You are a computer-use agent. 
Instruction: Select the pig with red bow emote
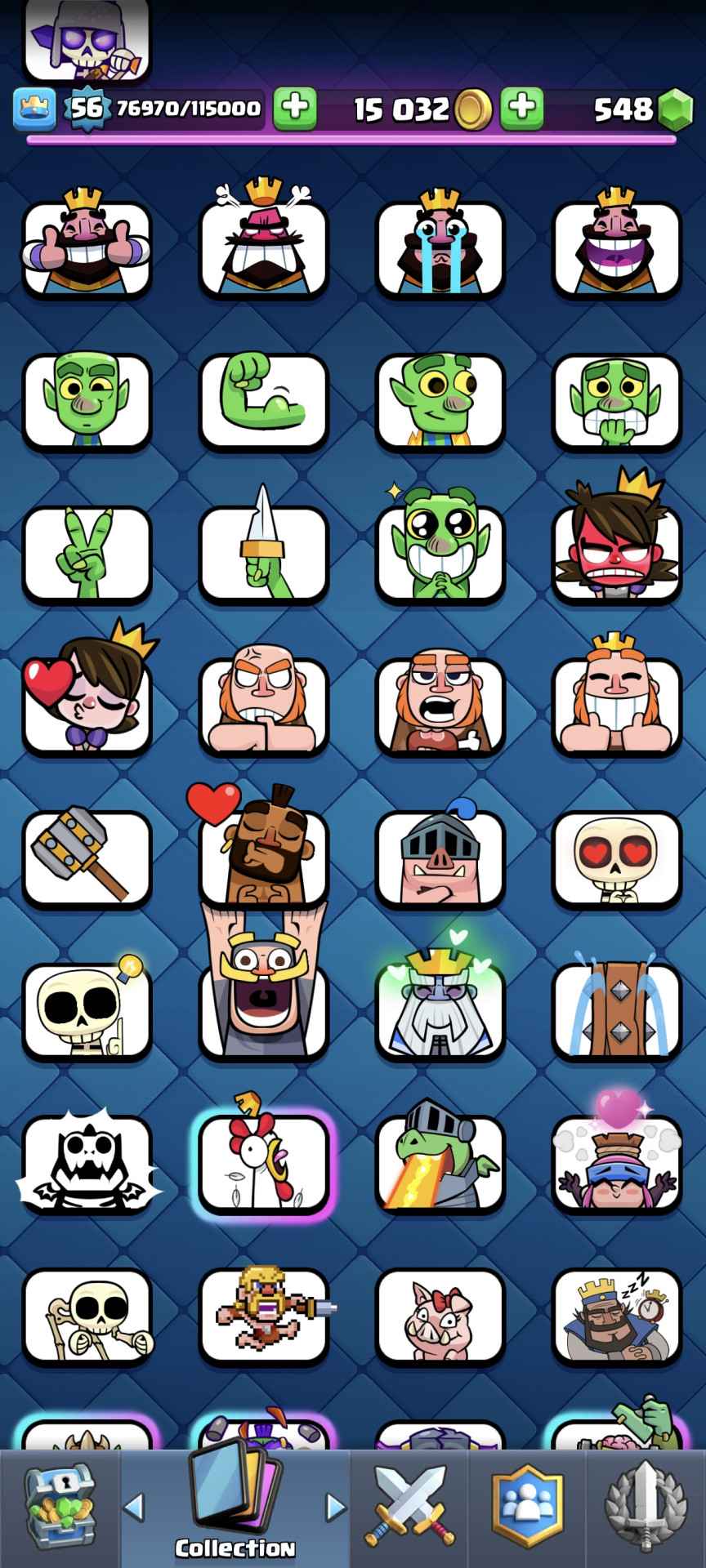coord(440,1315)
